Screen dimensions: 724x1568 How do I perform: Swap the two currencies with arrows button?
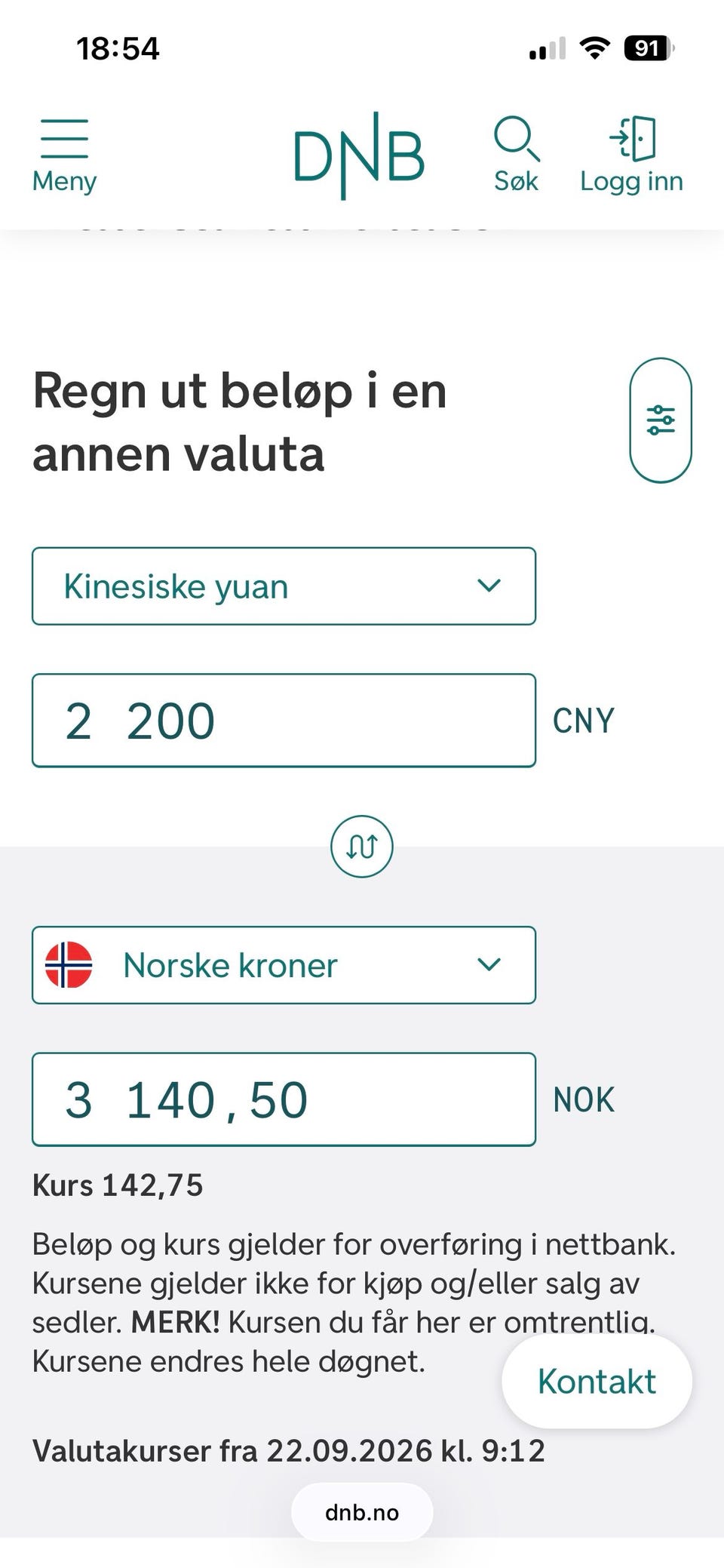pyautogui.click(x=362, y=846)
